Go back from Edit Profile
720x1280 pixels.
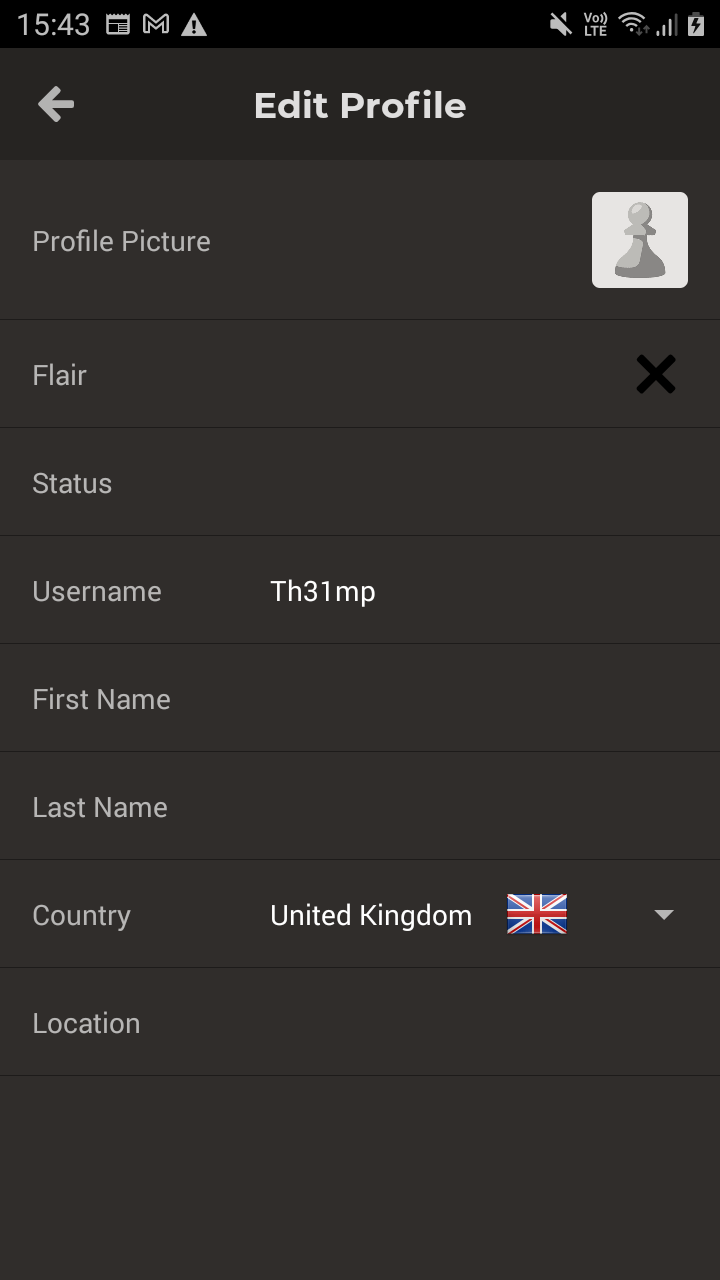tap(56, 104)
